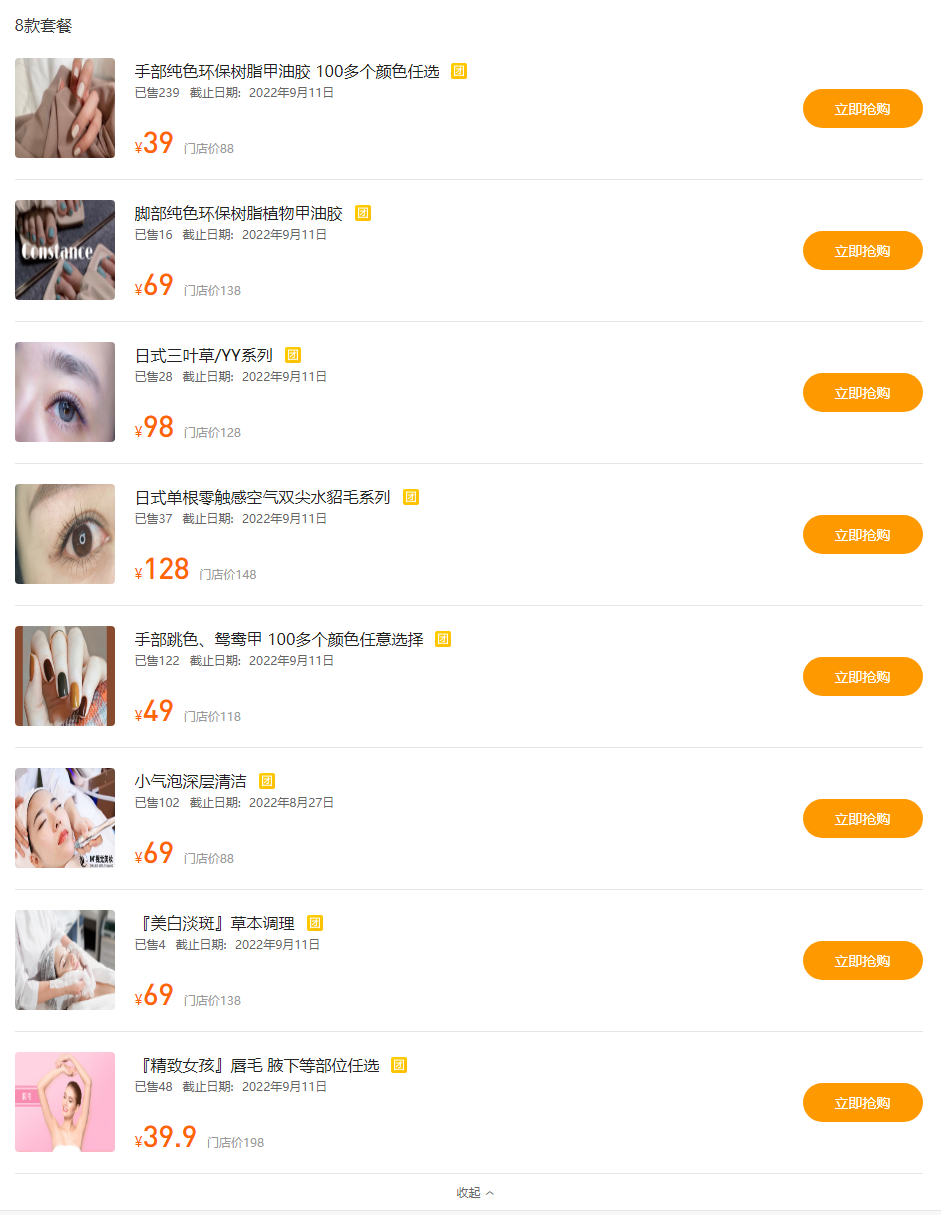Collapse the package list with 收起
This screenshot has width=941, height=1215.
(x=475, y=1192)
